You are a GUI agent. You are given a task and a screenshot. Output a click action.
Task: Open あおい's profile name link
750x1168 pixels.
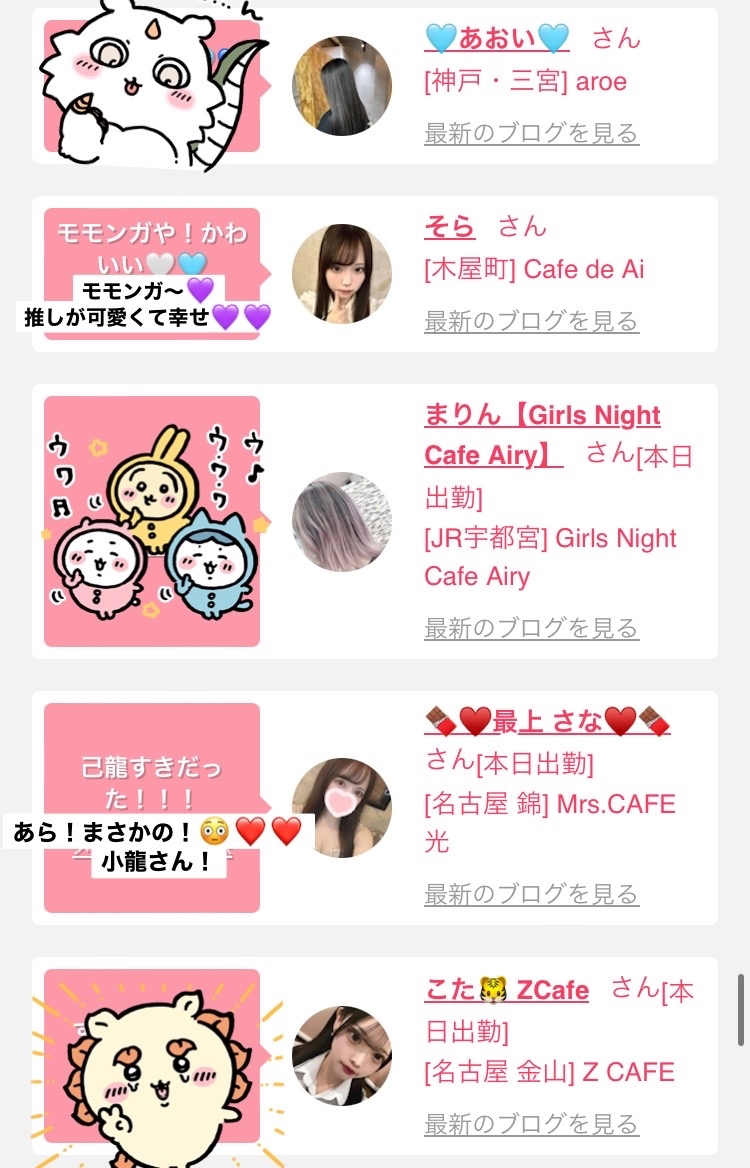pos(497,38)
